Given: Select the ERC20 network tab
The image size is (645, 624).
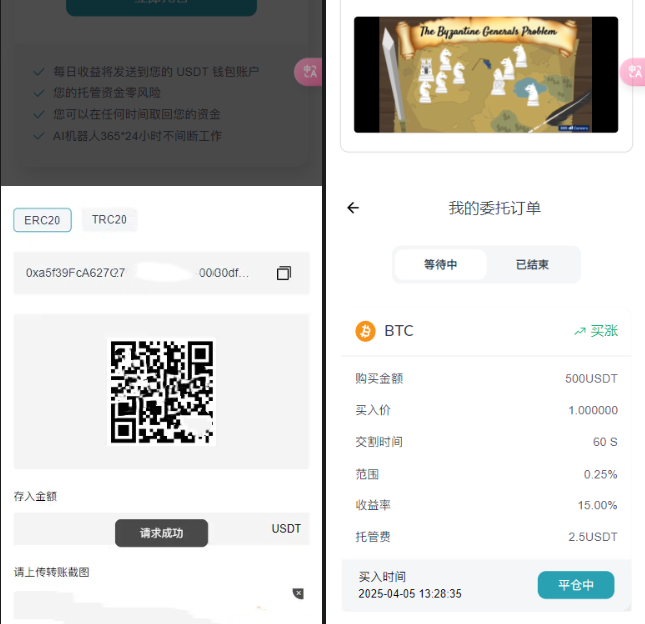Looking at the screenshot, I should point(42,220).
